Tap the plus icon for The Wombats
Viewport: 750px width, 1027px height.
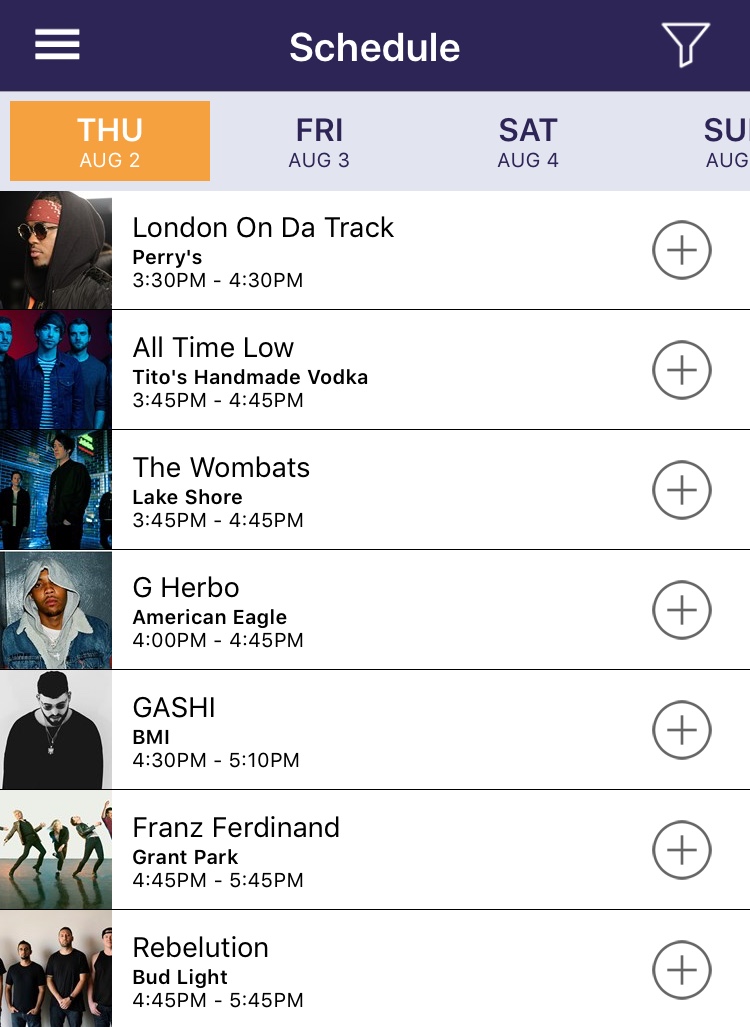682,490
